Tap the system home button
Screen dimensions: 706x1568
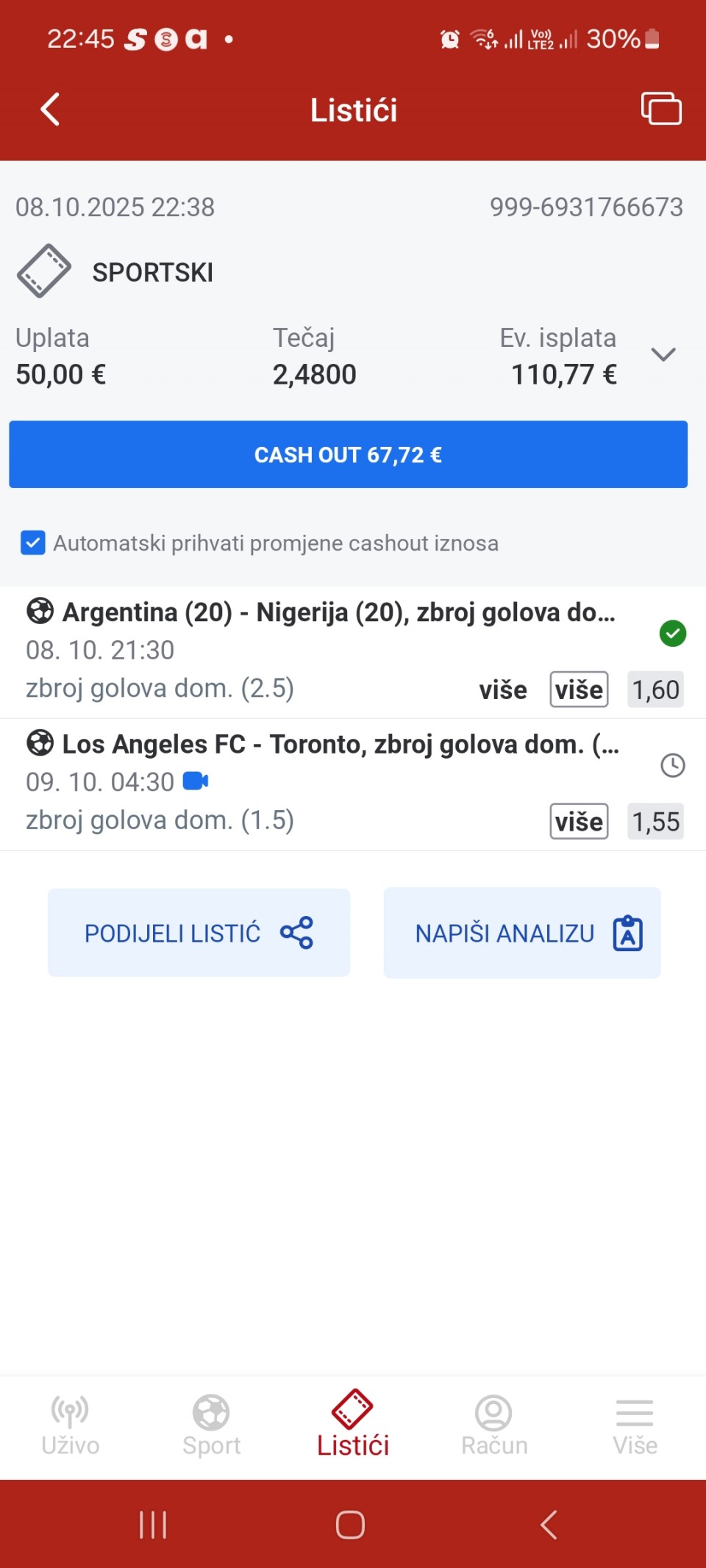[x=350, y=1525]
